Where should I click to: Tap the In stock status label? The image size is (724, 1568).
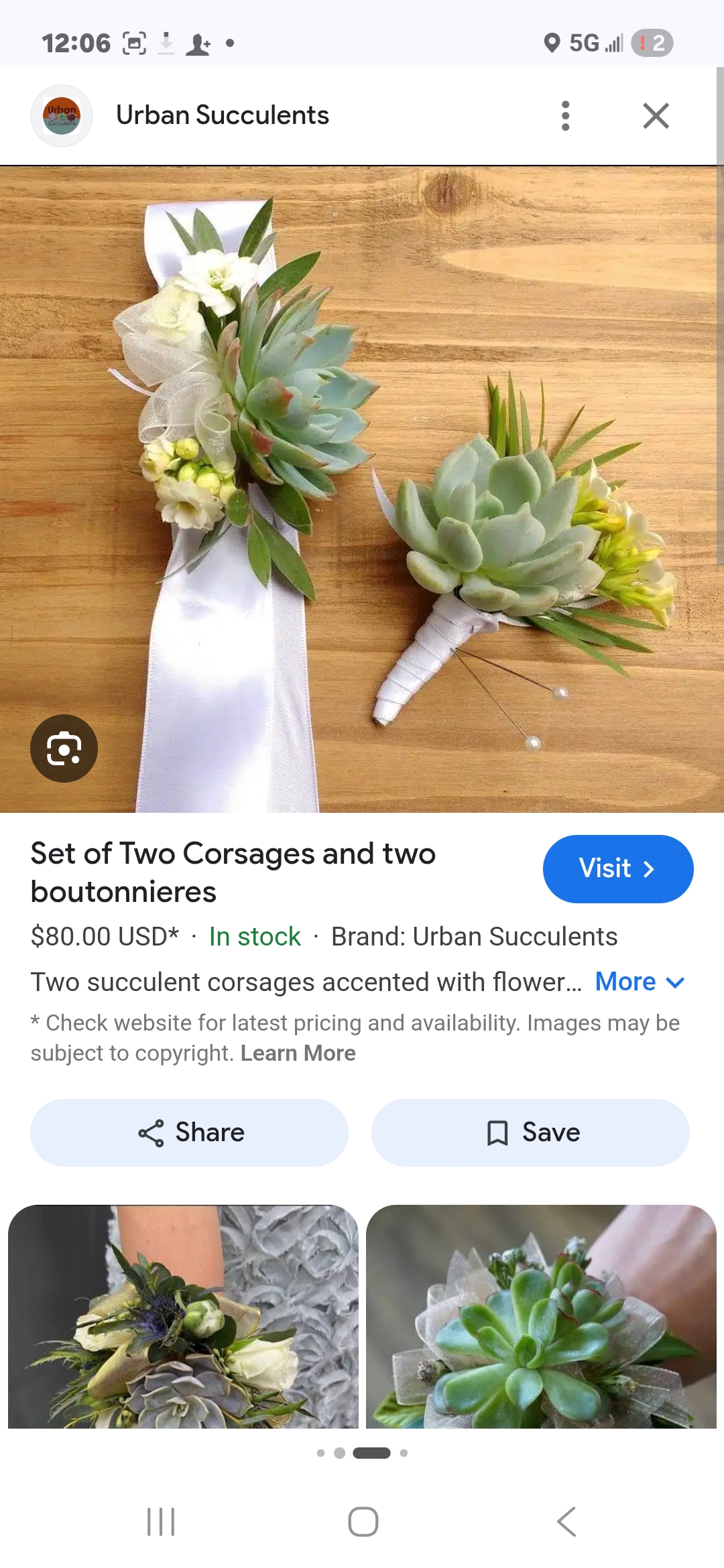(253, 936)
